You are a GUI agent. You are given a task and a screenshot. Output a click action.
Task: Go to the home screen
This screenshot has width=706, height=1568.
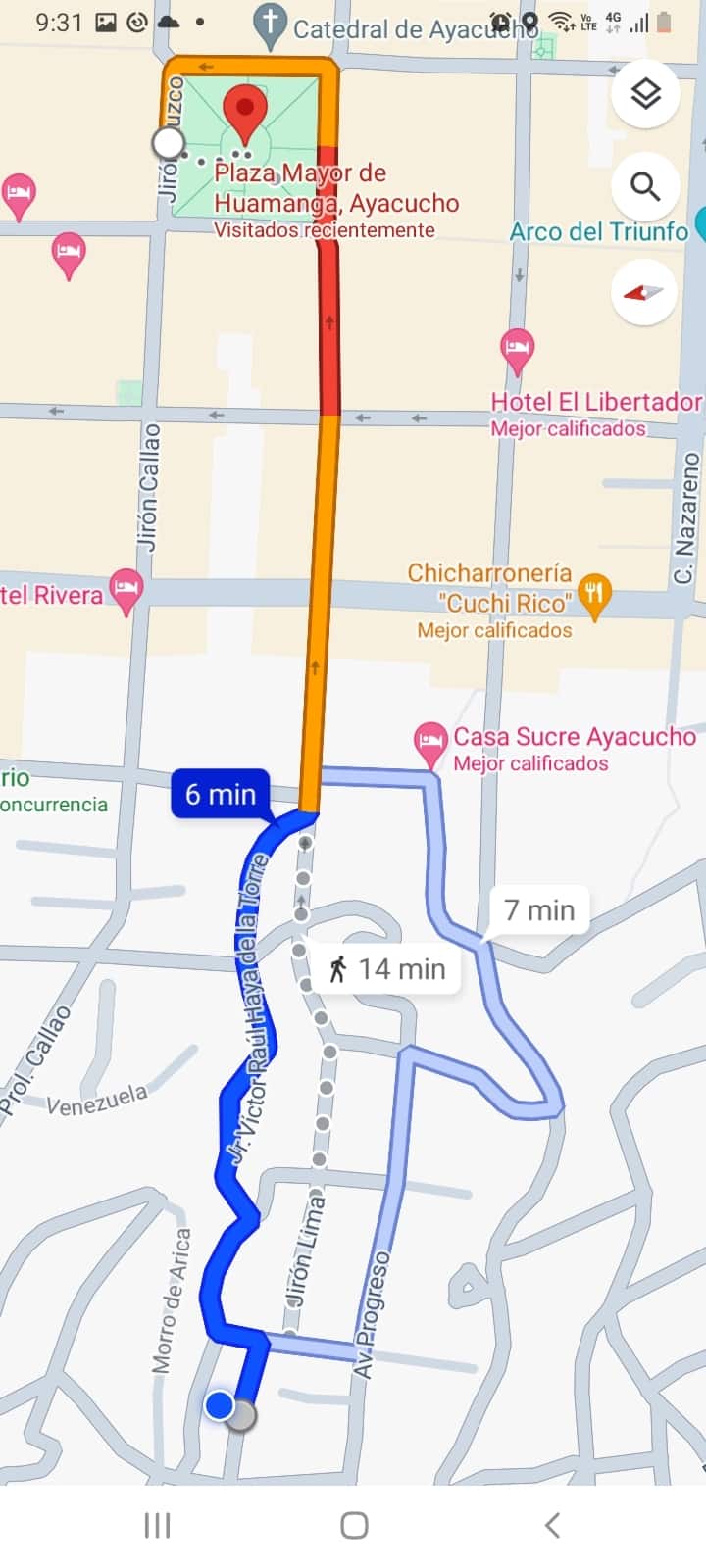click(x=354, y=1525)
